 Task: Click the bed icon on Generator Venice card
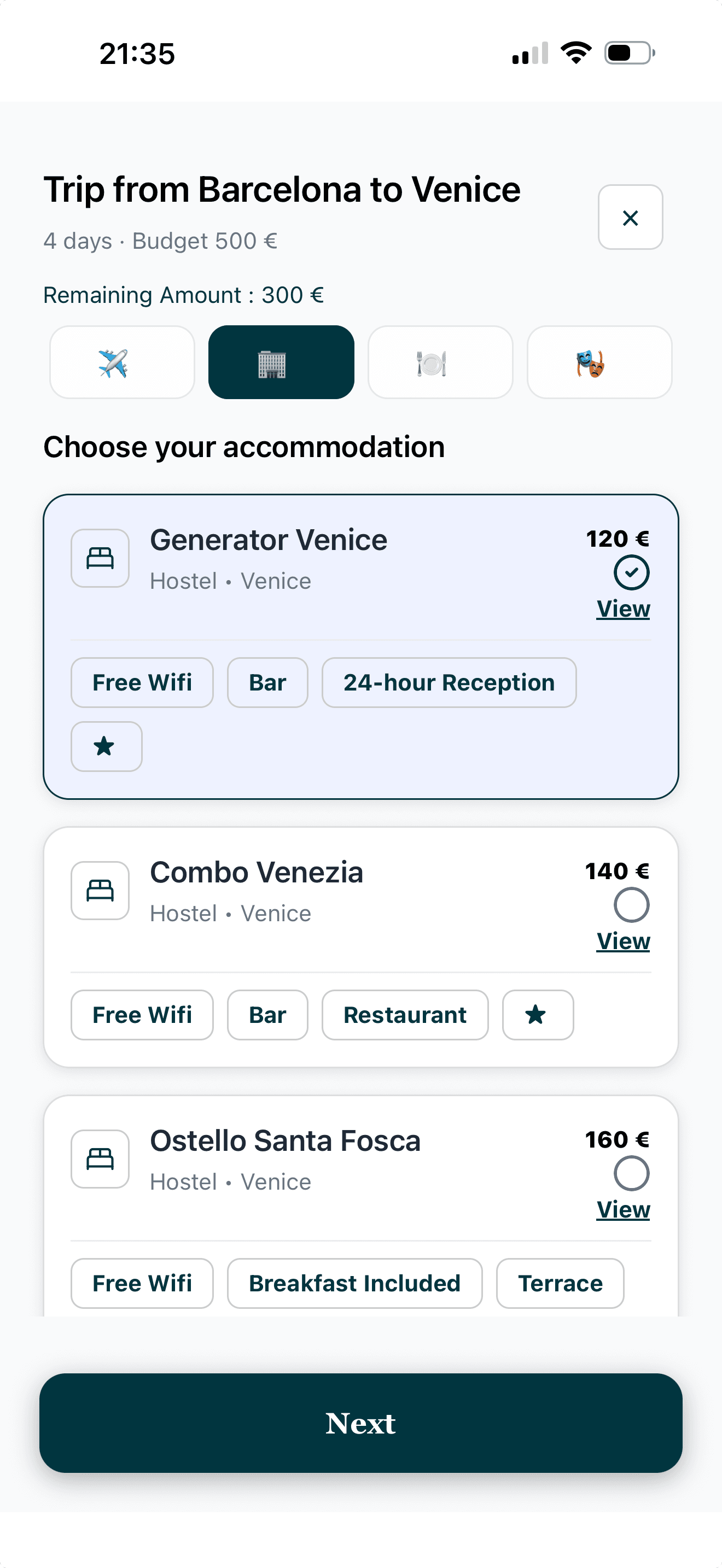(100, 558)
